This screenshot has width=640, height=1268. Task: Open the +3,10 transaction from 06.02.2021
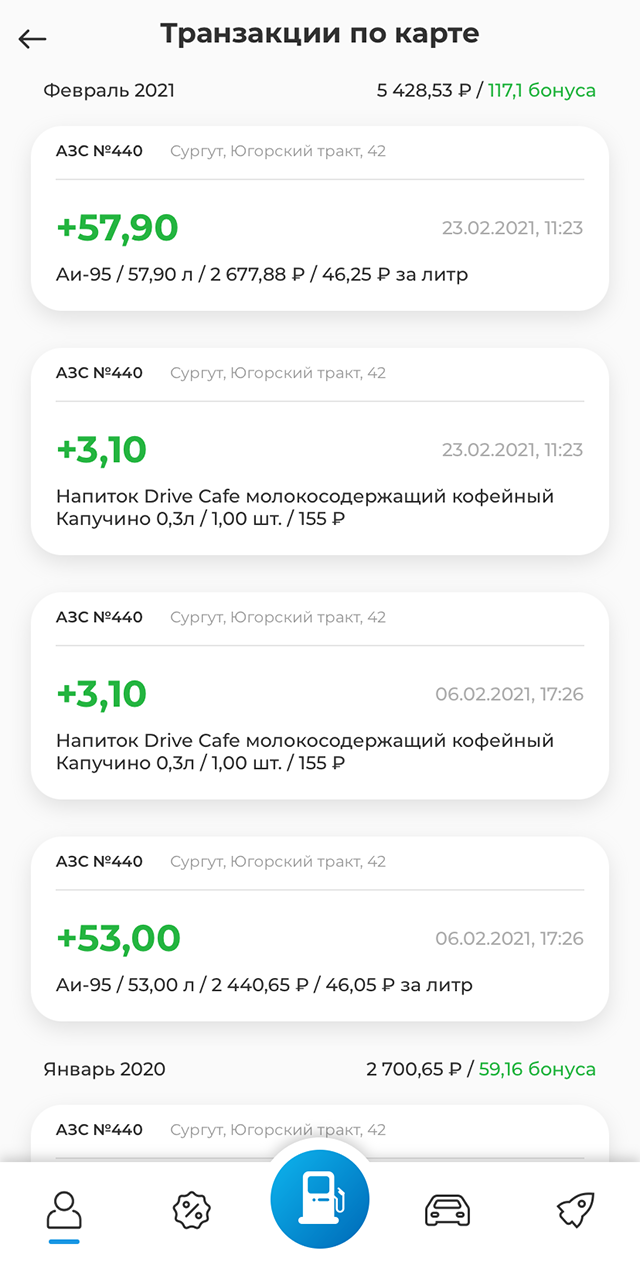(x=320, y=695)
